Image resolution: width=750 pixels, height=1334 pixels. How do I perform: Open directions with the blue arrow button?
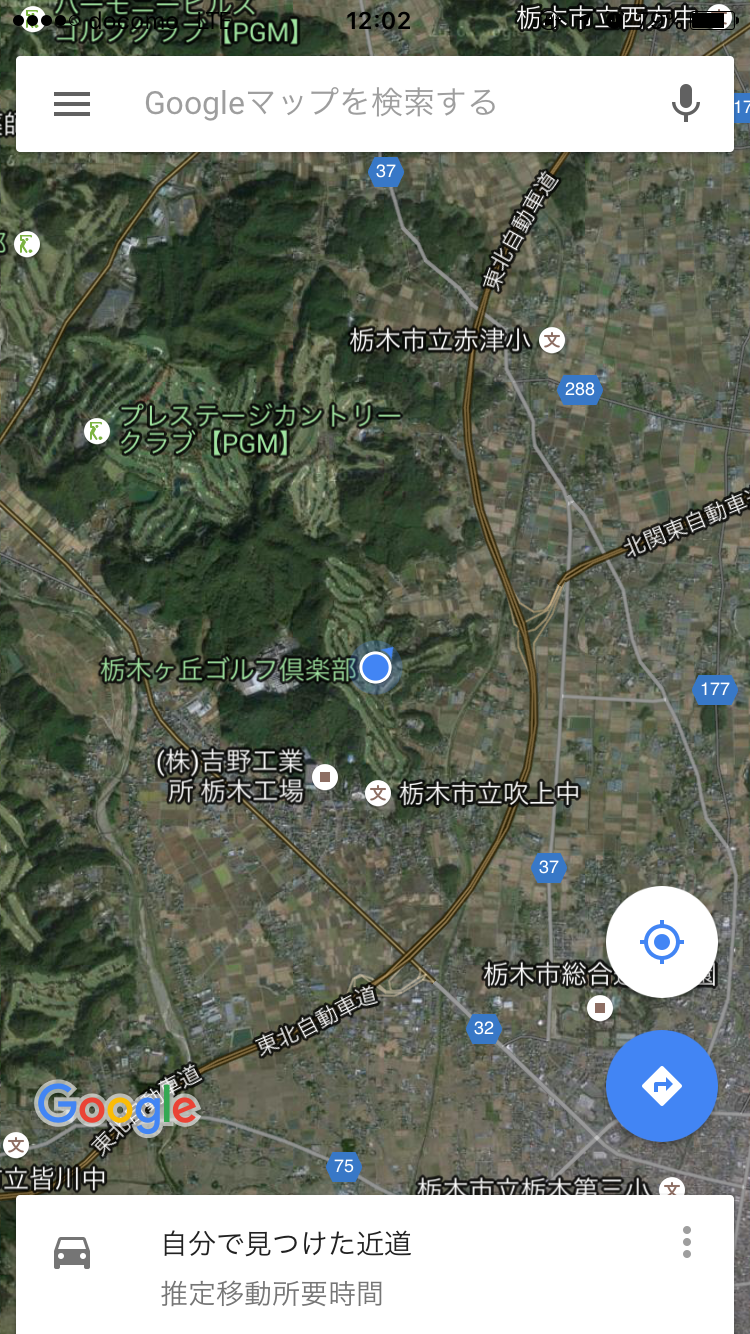tap(661, 1085)
